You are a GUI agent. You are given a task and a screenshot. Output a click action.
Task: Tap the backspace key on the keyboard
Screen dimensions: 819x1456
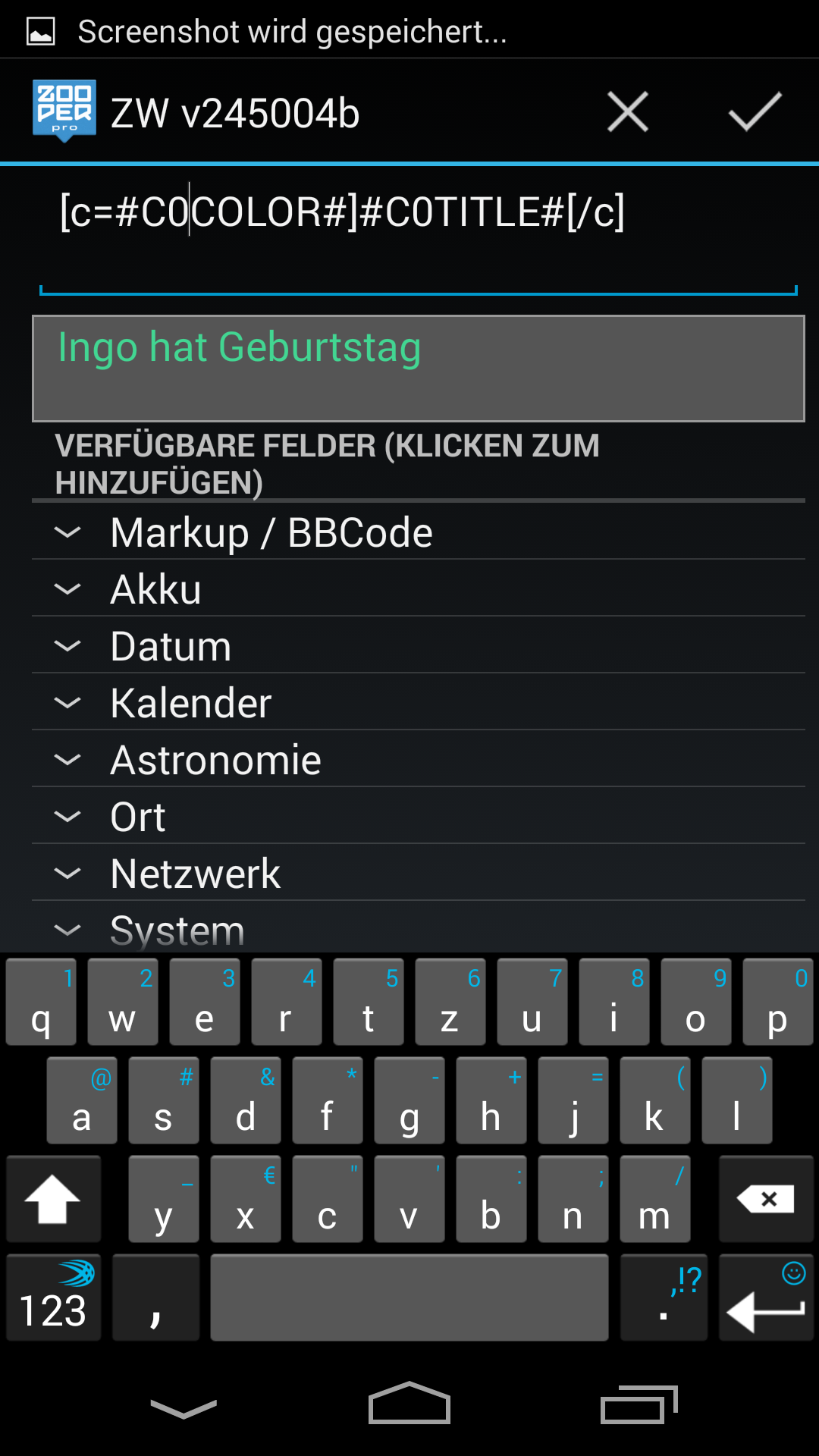(766, 1199)
